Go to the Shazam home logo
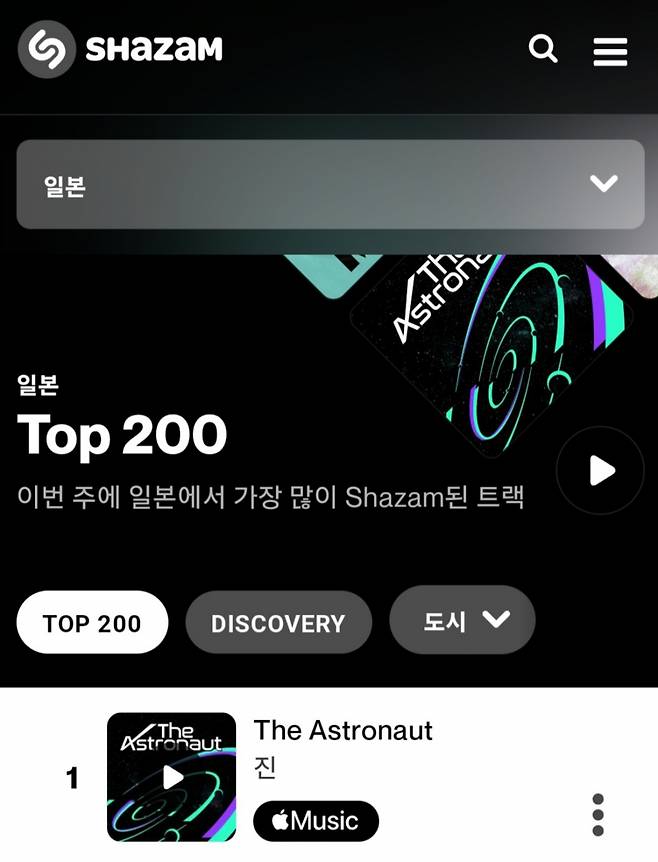Viewport: 658px width, 862px height. pos(120,48)
